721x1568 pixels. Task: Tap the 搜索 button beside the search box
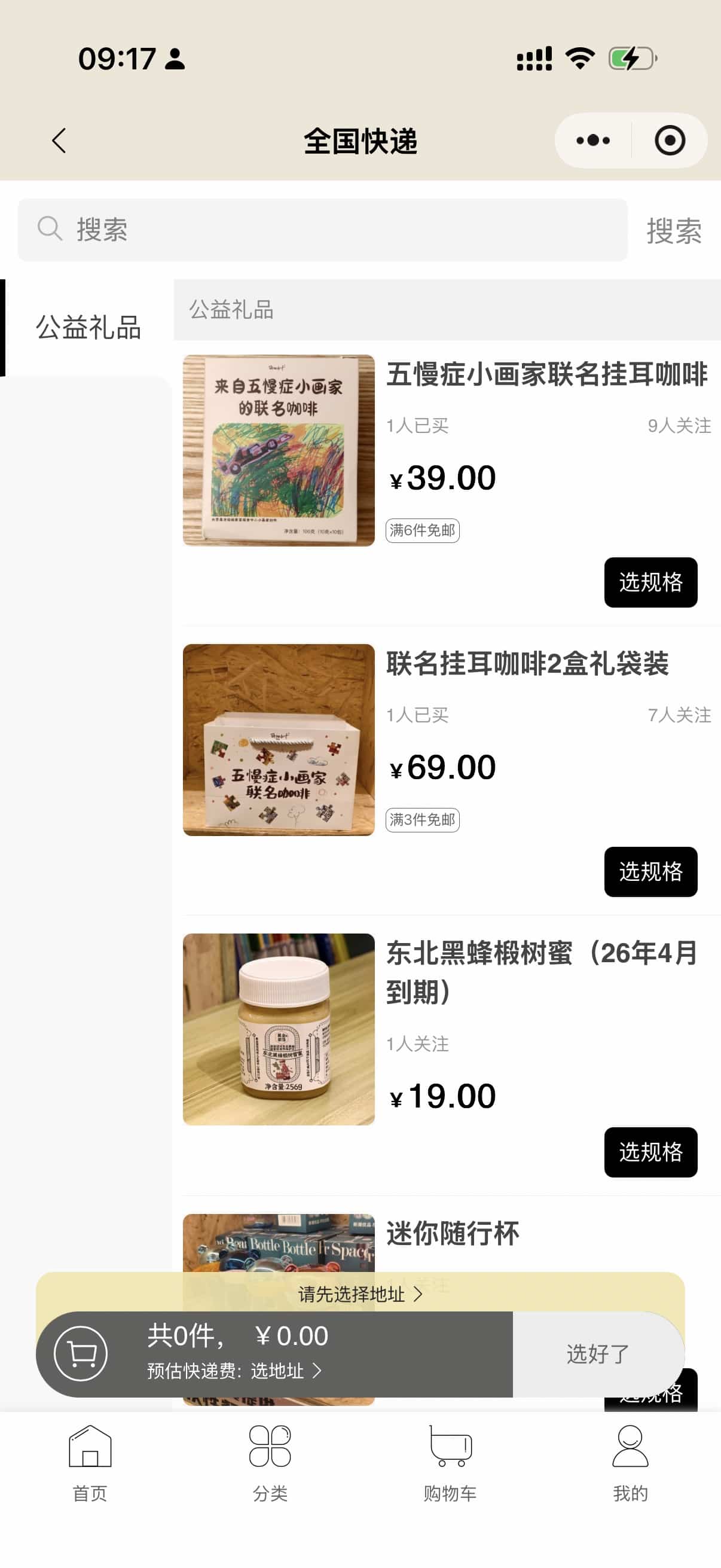tap(674, 231)
